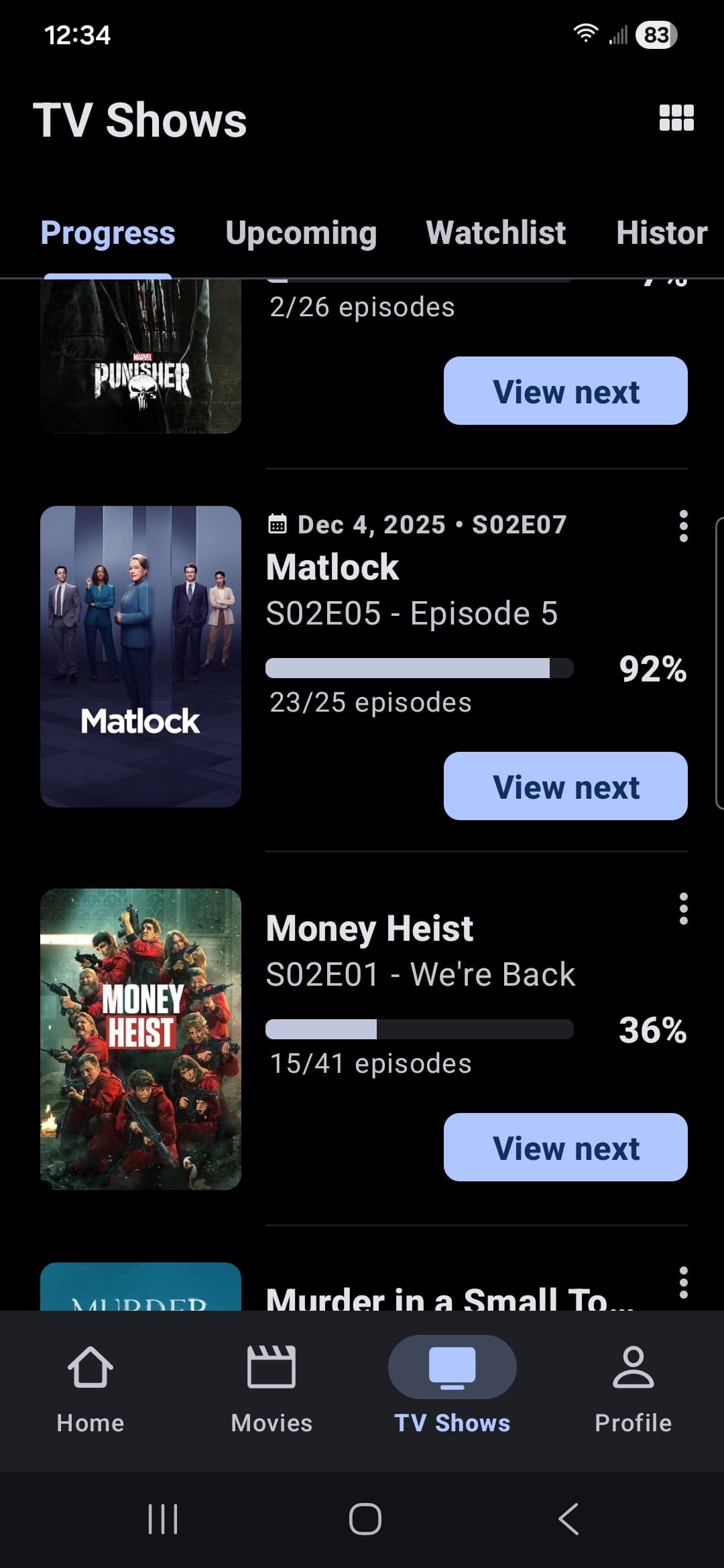Open more options for Money Heist
The height and width of the screenshot is (1568, 724).
pos(683,909)
